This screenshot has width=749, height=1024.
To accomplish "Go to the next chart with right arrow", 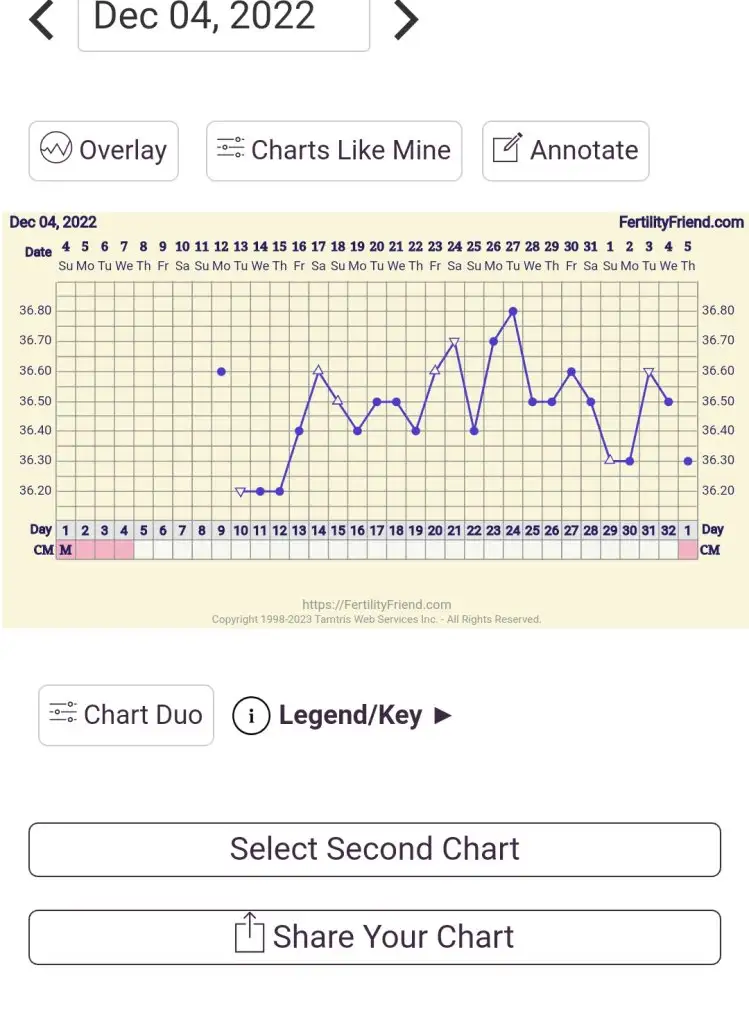I will point(405,20).
